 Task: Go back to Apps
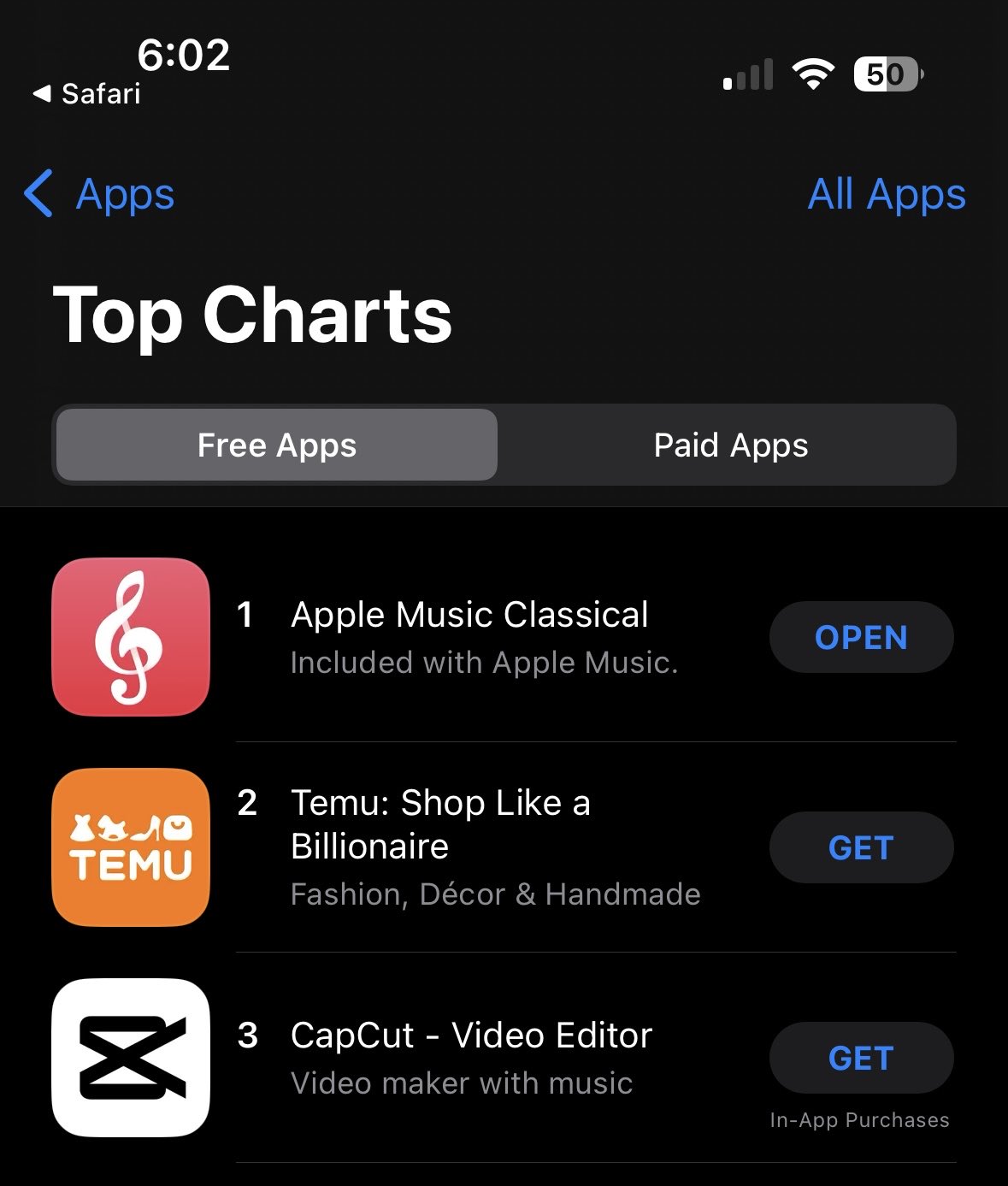tap(101, 194)
